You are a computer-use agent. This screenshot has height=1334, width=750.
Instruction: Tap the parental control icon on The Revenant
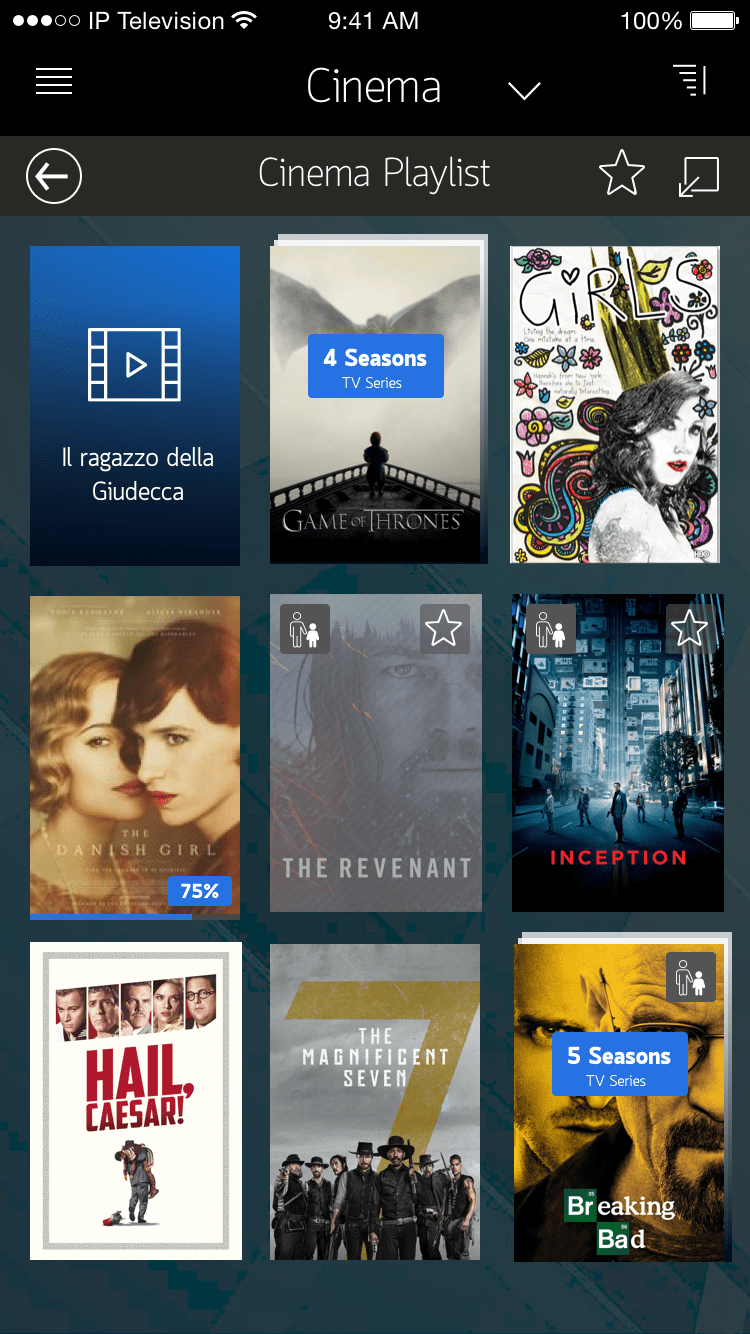point(304,628)
